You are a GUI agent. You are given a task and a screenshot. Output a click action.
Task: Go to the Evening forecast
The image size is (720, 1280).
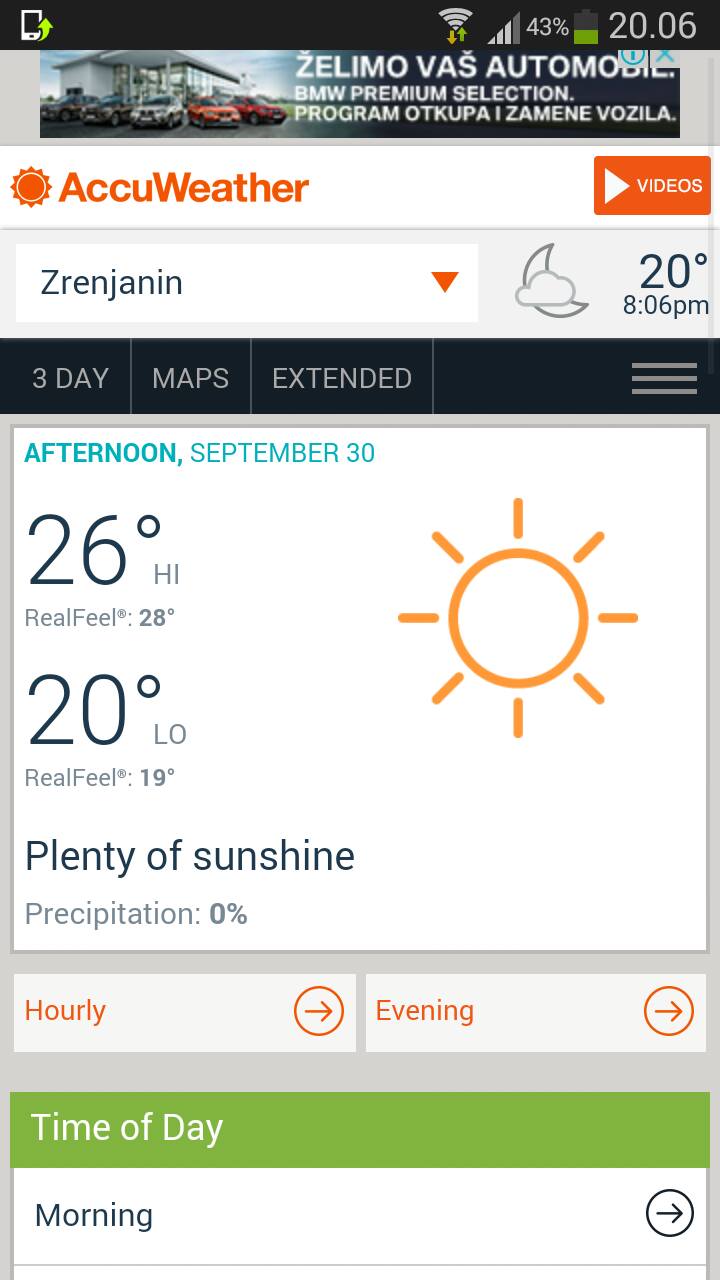[x=536, y=1012]
